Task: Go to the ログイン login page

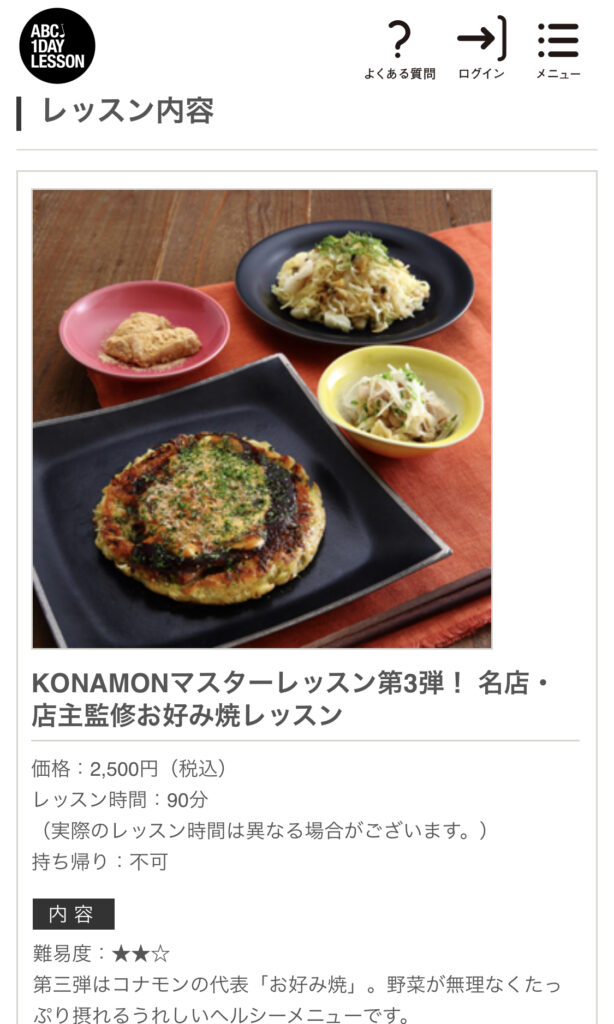Action: [481, 48]
